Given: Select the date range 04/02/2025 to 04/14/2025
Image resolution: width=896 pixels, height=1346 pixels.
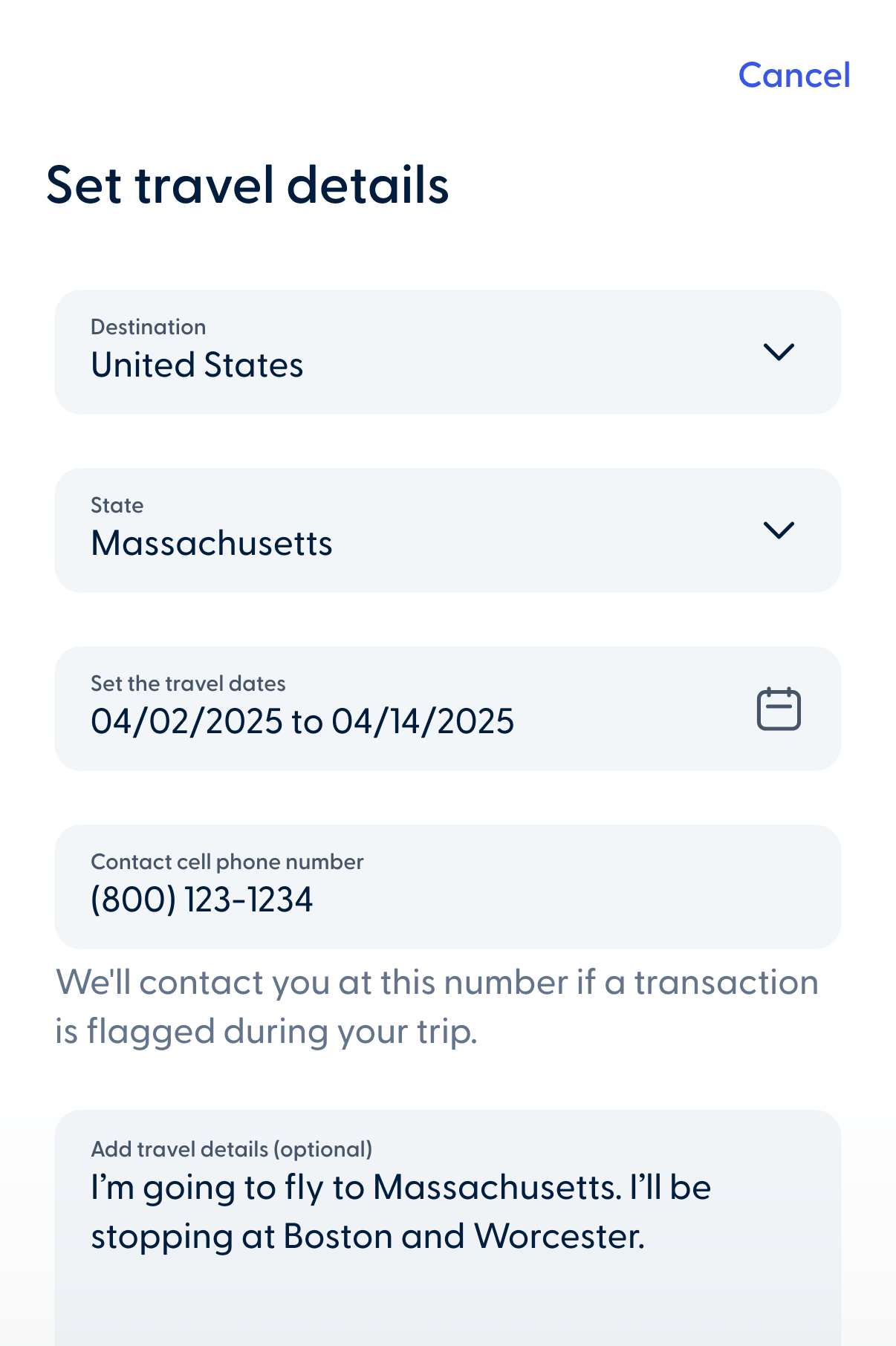Looking at the screenshot, I should (x=302, y=719).
